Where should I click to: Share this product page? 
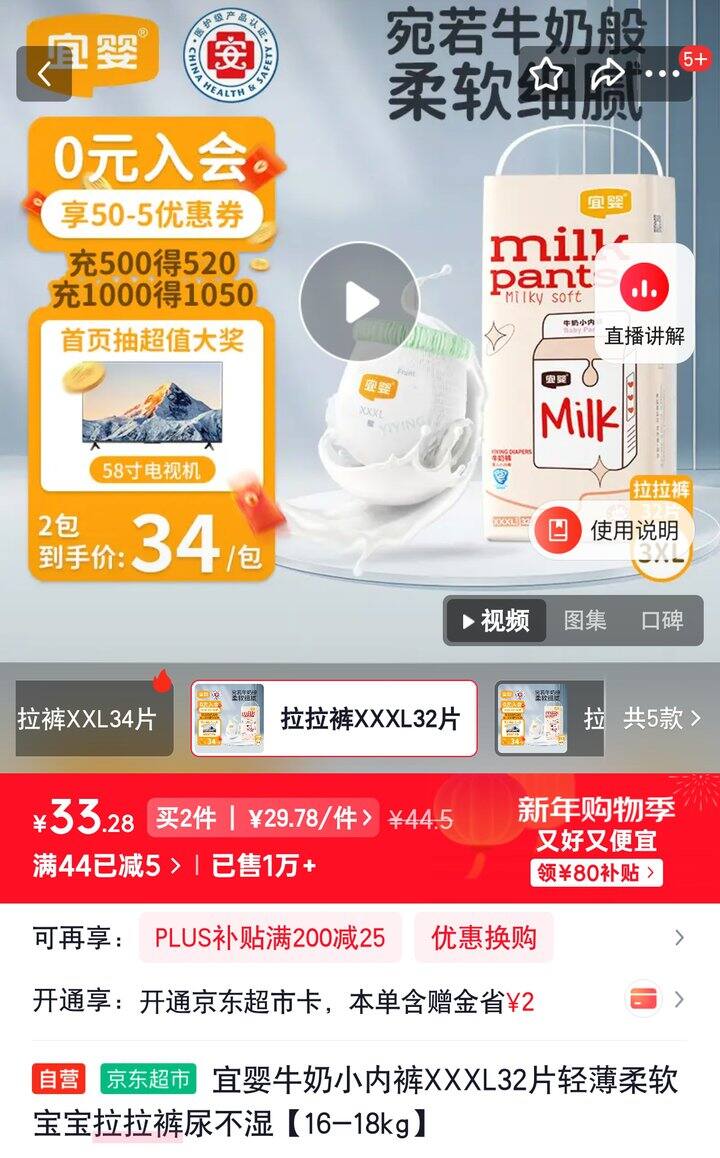pyautogui.click(x=606, y=73)
